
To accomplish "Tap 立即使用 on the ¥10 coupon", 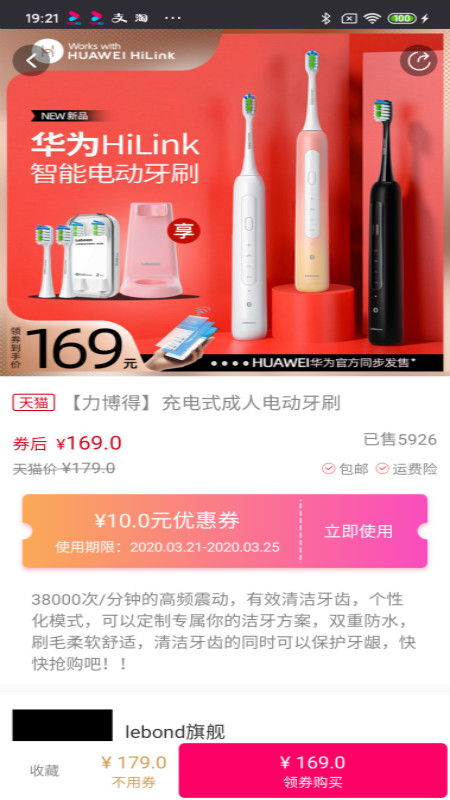I will coord(359,531).
